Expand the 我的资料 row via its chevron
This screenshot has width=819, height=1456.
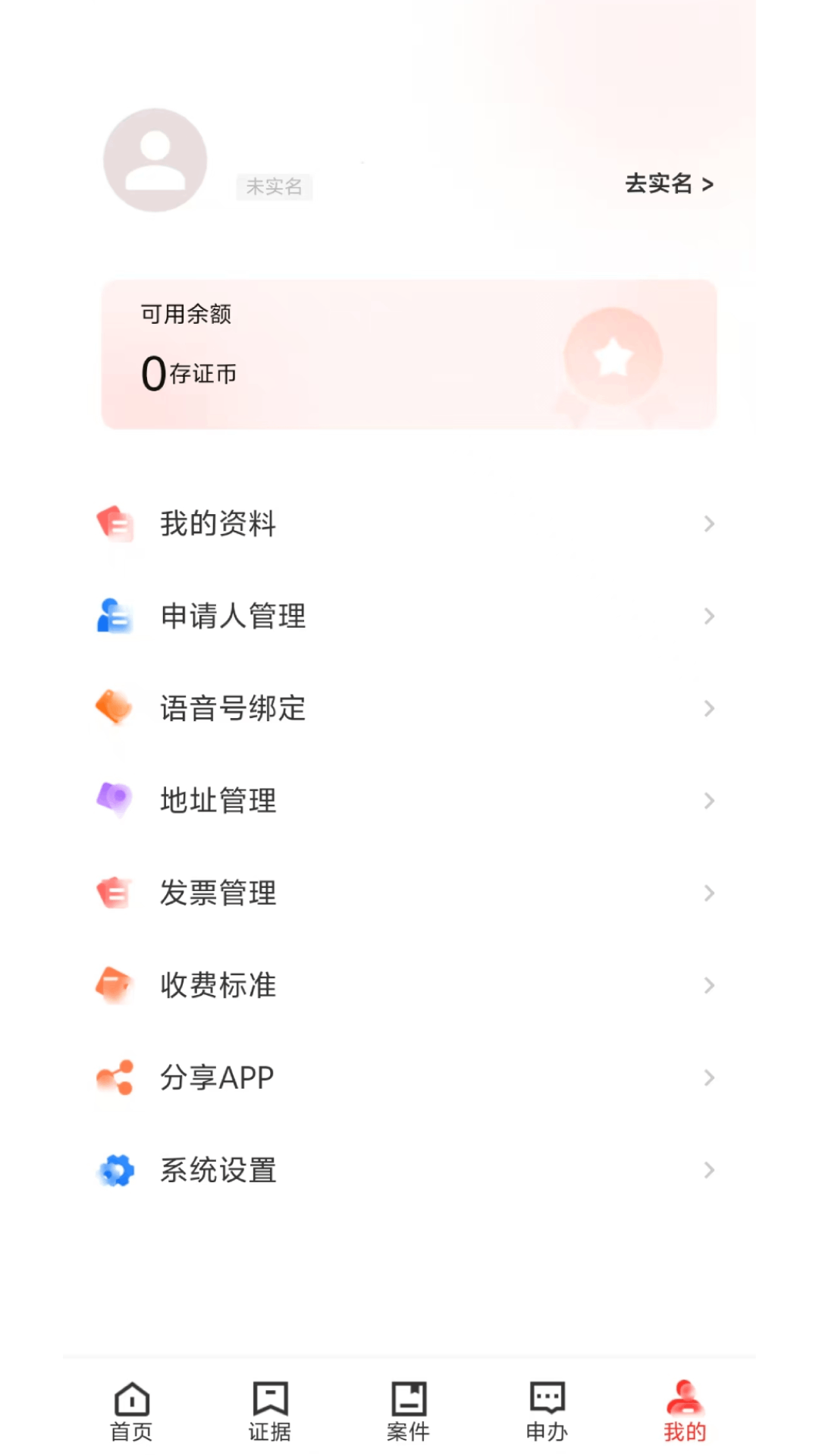click(x=708, y=523)
